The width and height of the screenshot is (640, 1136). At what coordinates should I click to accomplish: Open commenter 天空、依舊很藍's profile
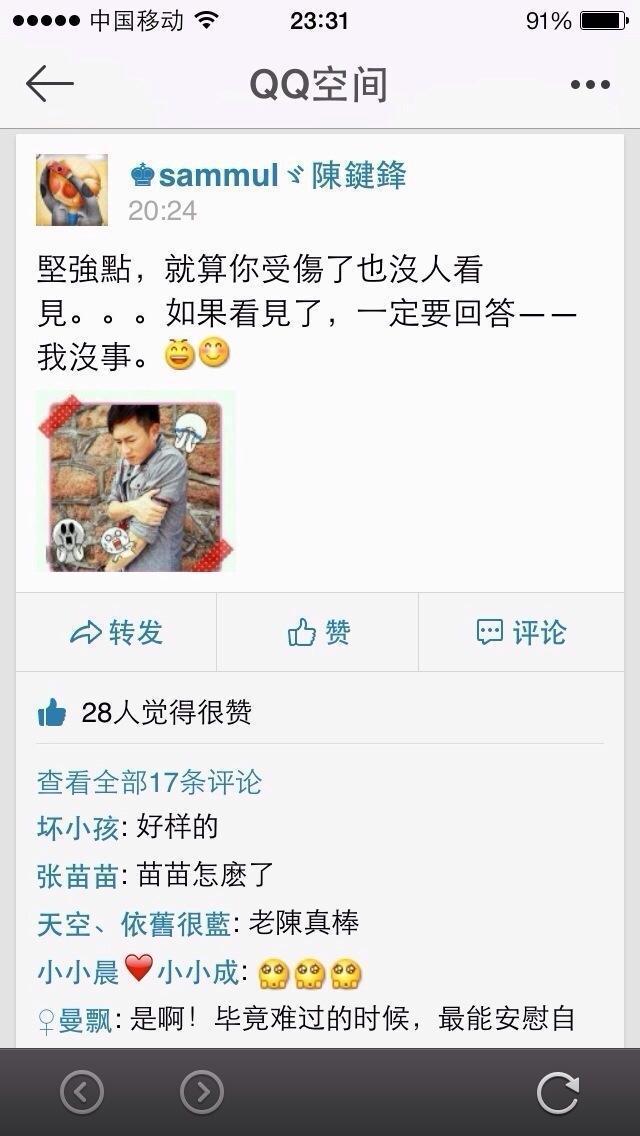coord(134,924)
